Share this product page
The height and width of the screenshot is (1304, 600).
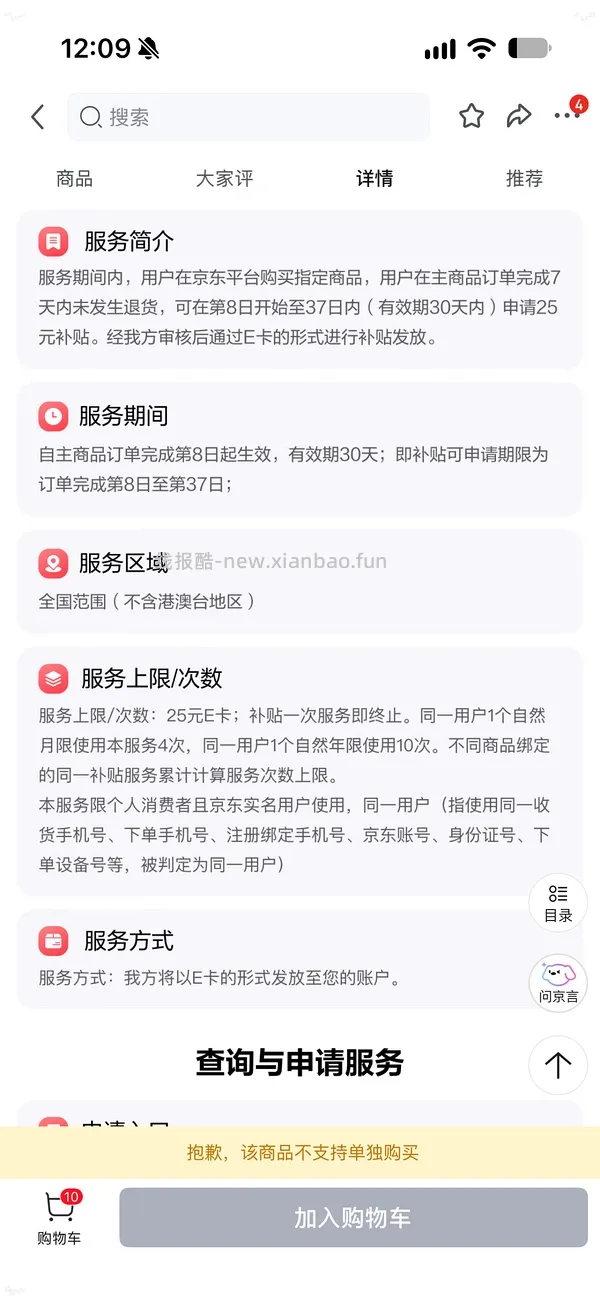point(519,117)
